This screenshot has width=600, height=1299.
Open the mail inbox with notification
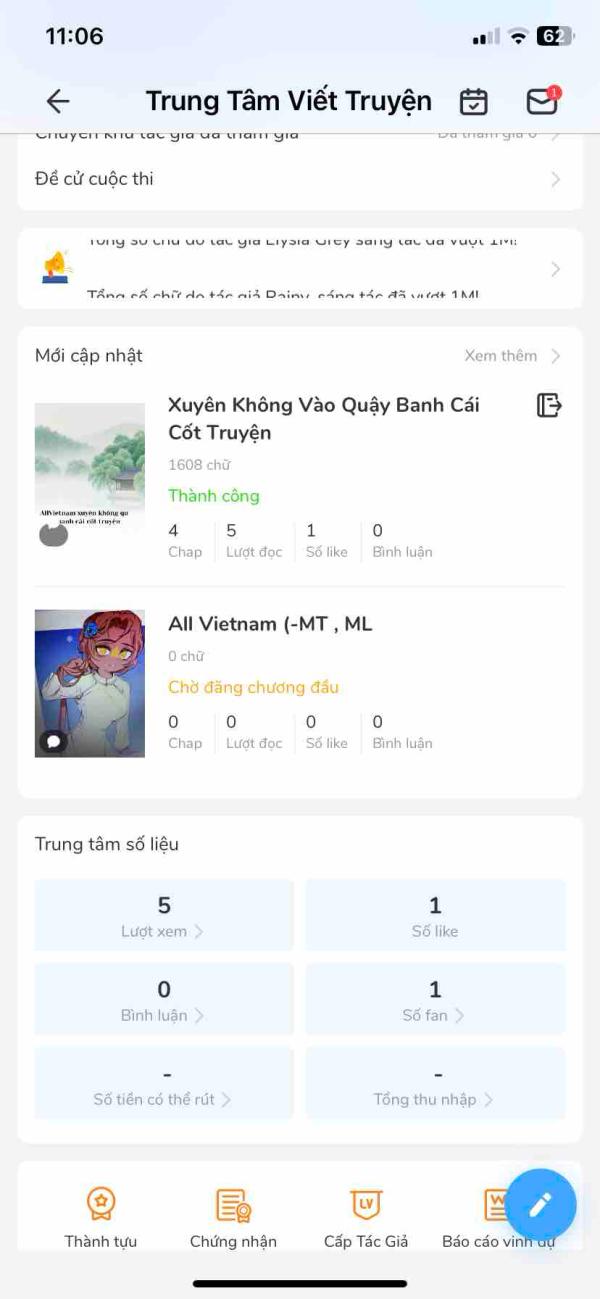pos(542,101)
